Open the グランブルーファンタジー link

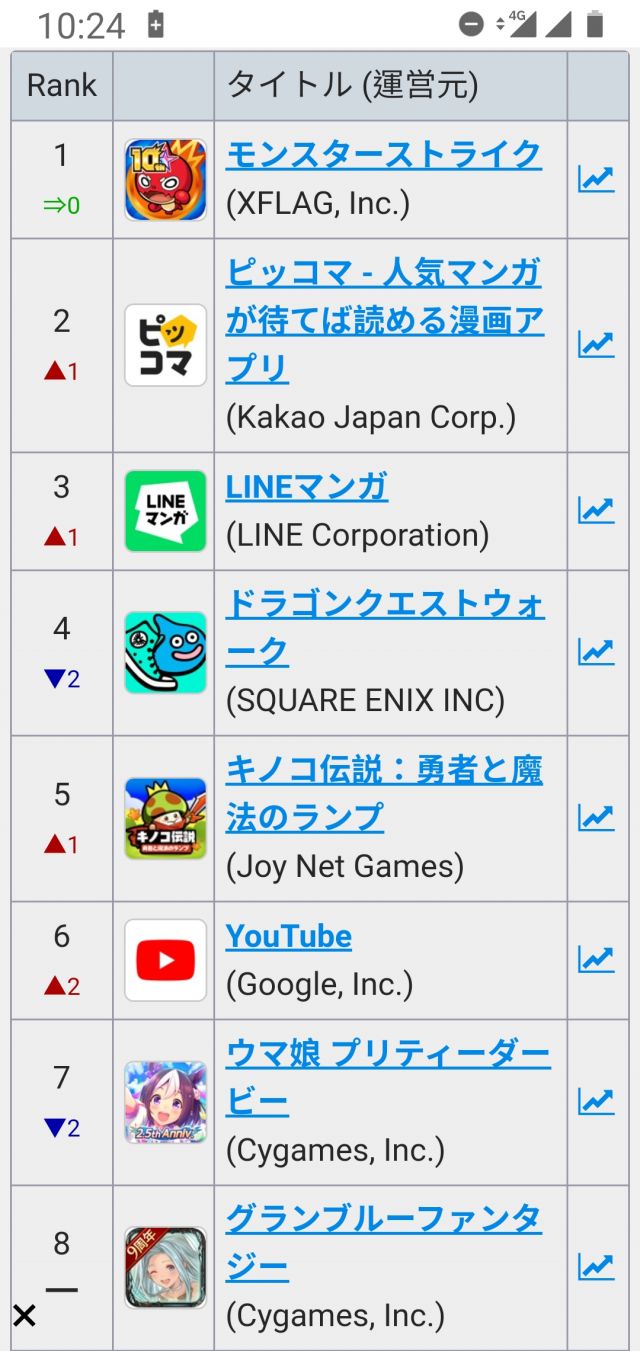point(383,1220)
